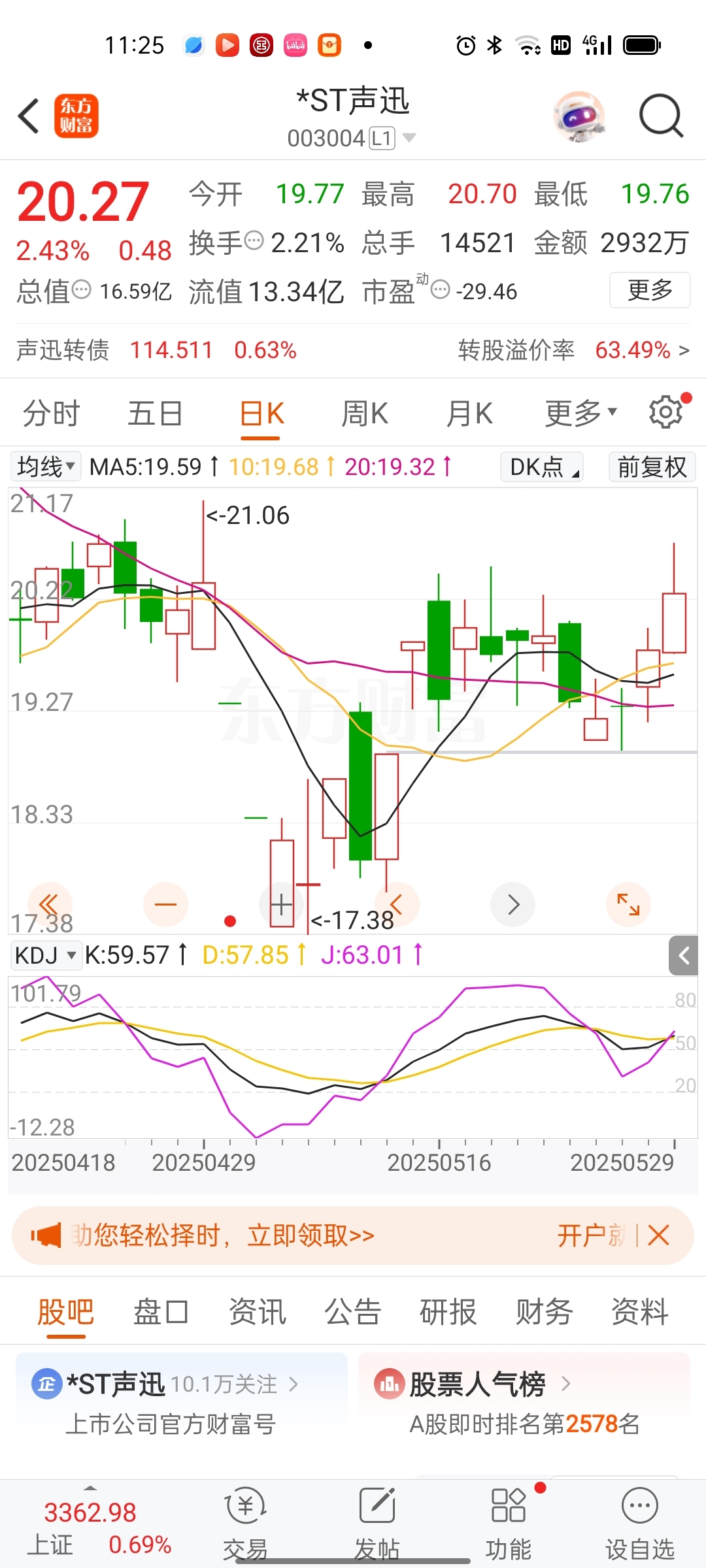Open the KDJ indicator dropdown
Screen dimensions: 706x1568
46,955
